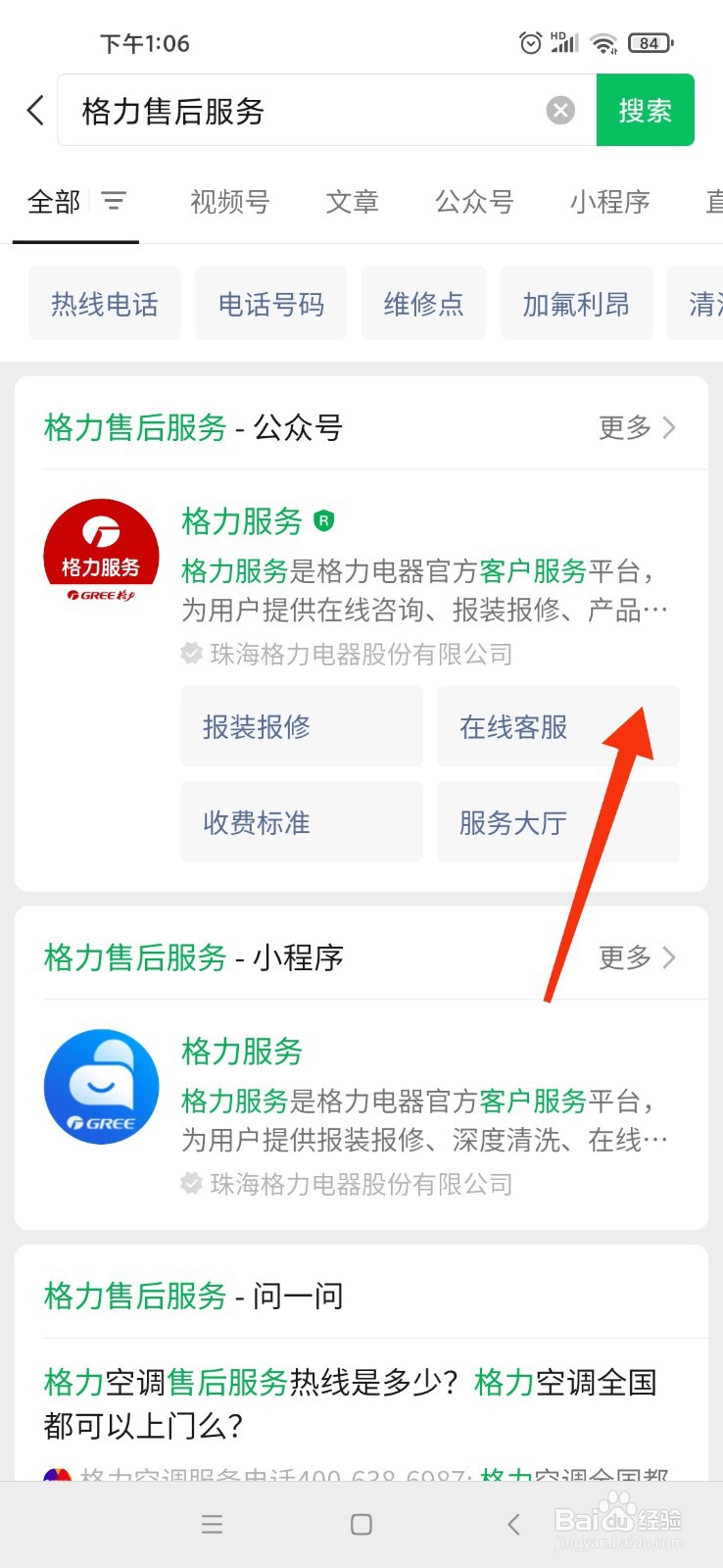The width and height of the screenshot is (723, 1568).
Task: Open the filter icon next to 全部 tab
Action: [115, 201]
